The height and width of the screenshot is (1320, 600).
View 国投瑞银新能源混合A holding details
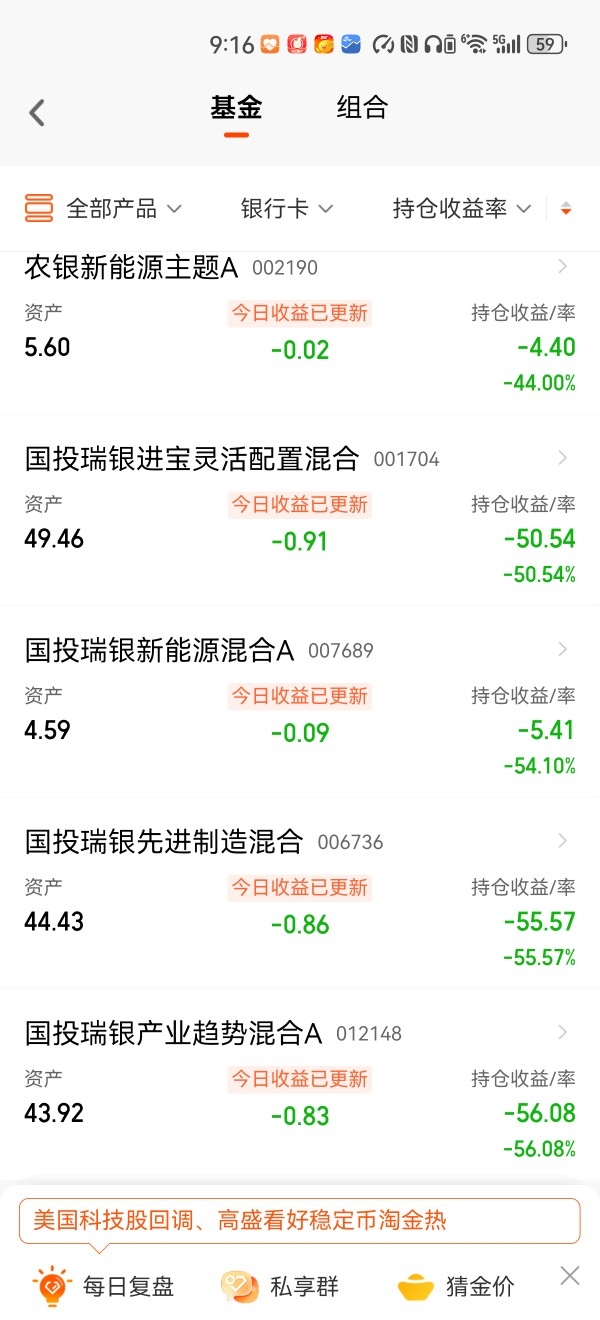[x=300, y=702]
